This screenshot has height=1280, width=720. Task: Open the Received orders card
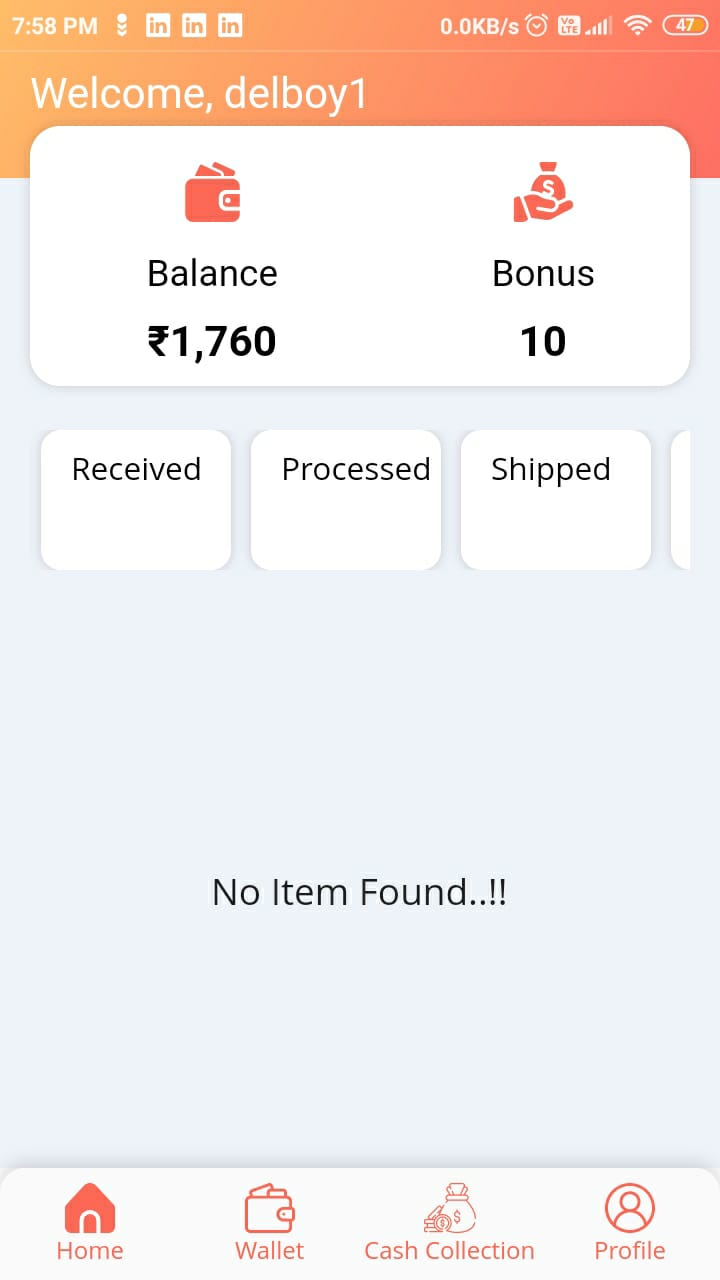tap(136, 499)
